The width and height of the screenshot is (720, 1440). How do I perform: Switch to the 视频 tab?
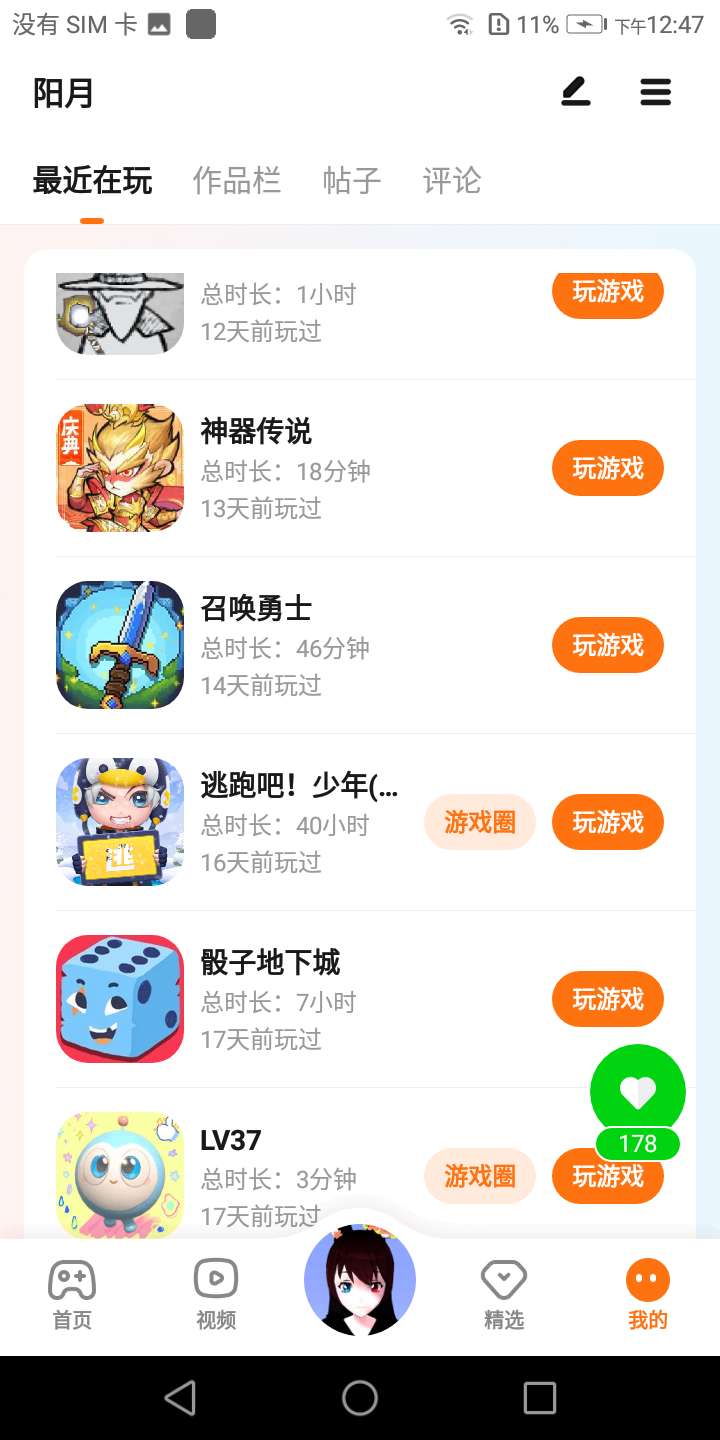pyautogui.click(x=216, y=1294)
